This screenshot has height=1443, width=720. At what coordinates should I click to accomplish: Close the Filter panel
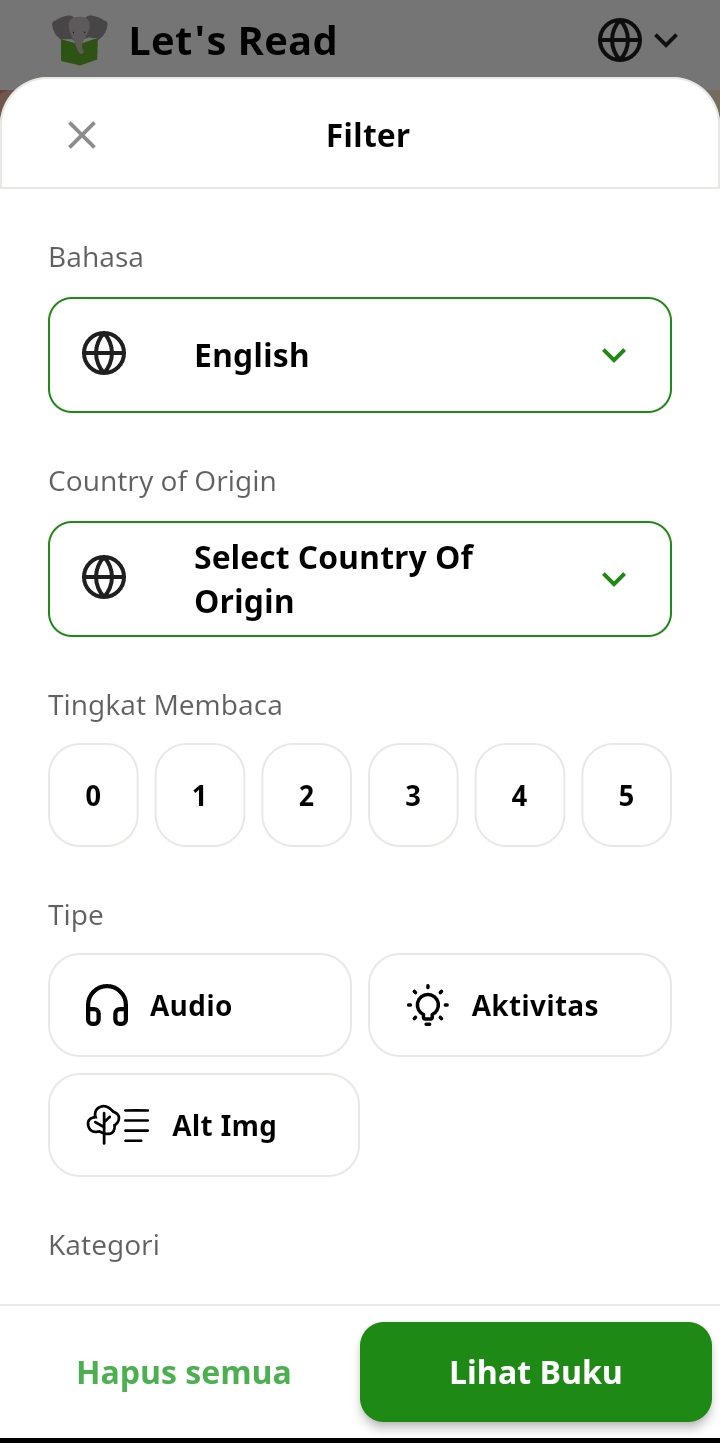[82, 135]
